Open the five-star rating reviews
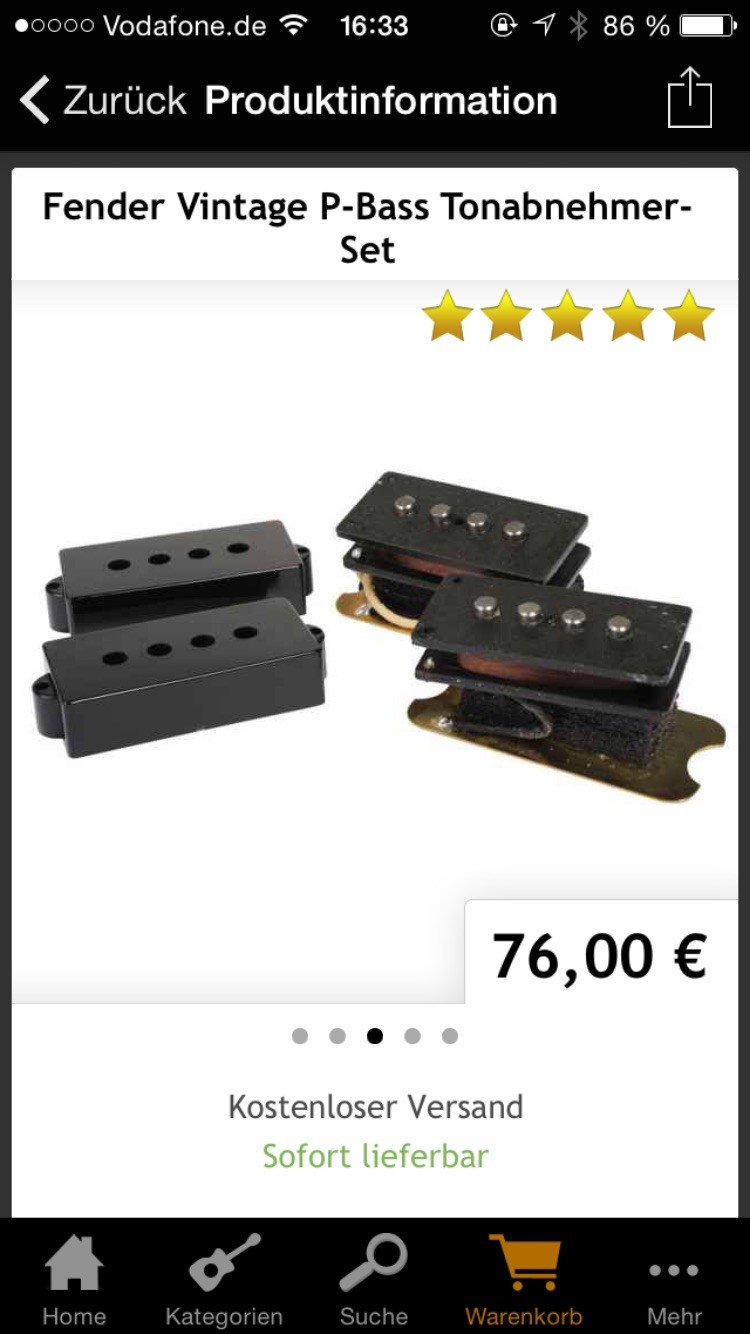Image resolution: width=750 pixels, height=1334 pixels. pos(568,316)
